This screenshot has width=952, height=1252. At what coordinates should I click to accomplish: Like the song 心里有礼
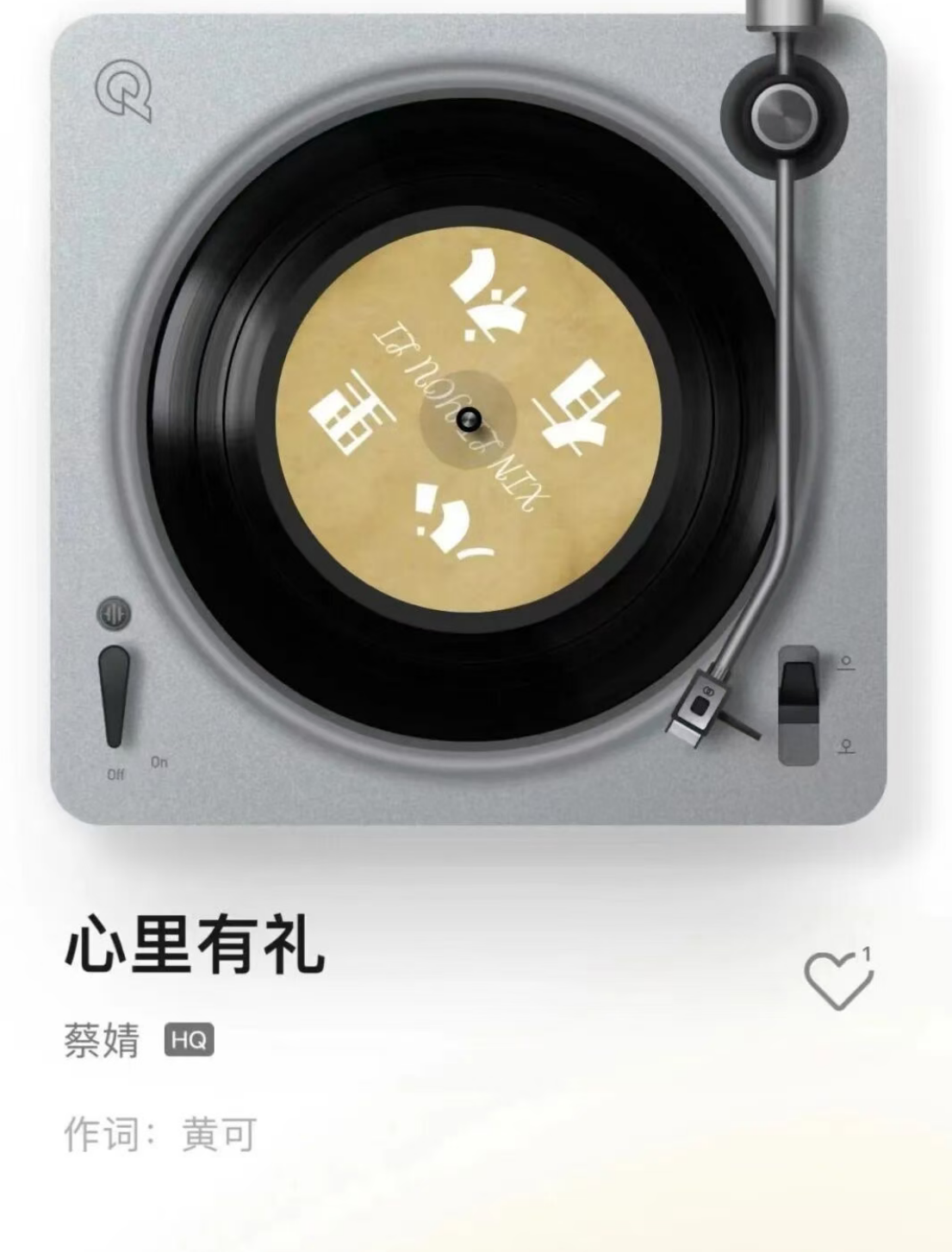(836, 981)
